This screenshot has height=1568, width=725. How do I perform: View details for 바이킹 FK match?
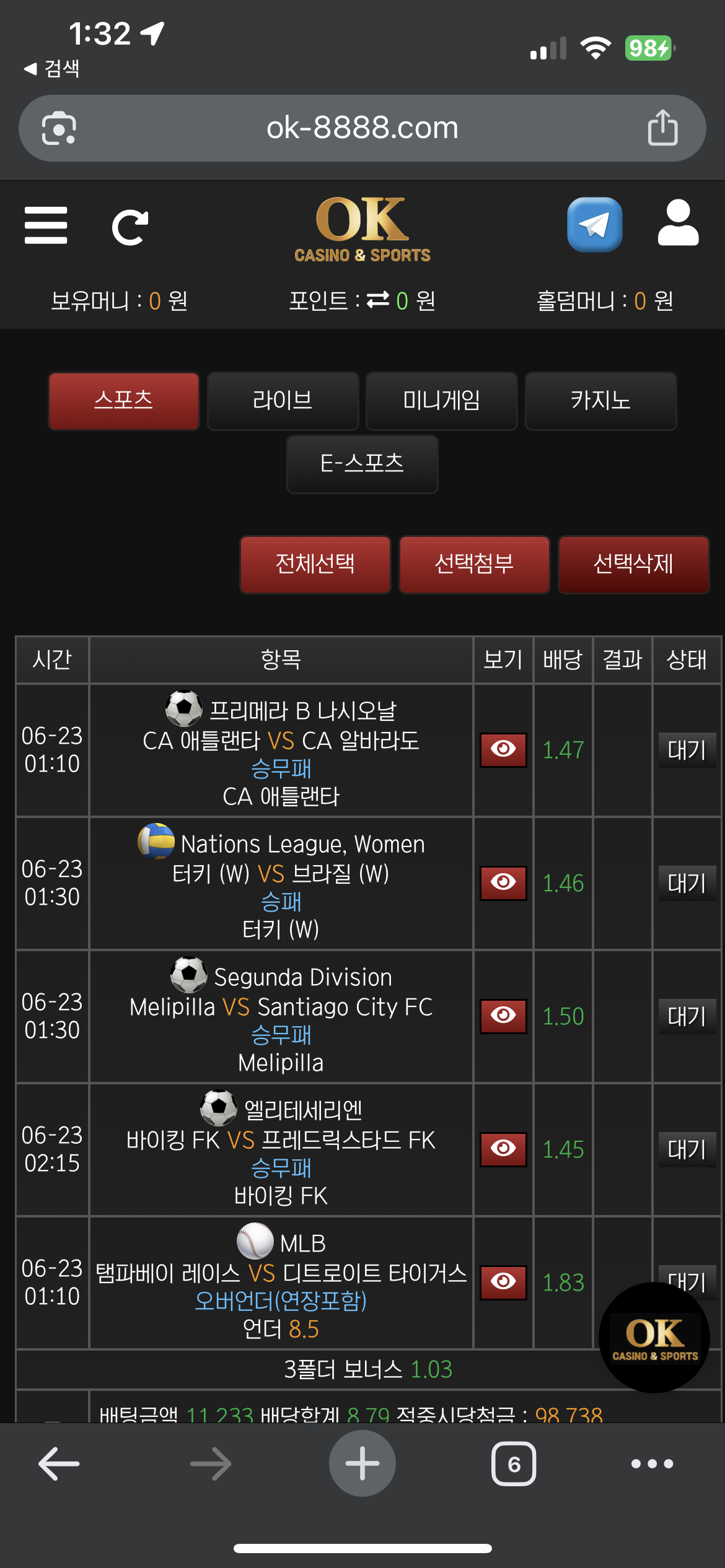(503, 1149)
